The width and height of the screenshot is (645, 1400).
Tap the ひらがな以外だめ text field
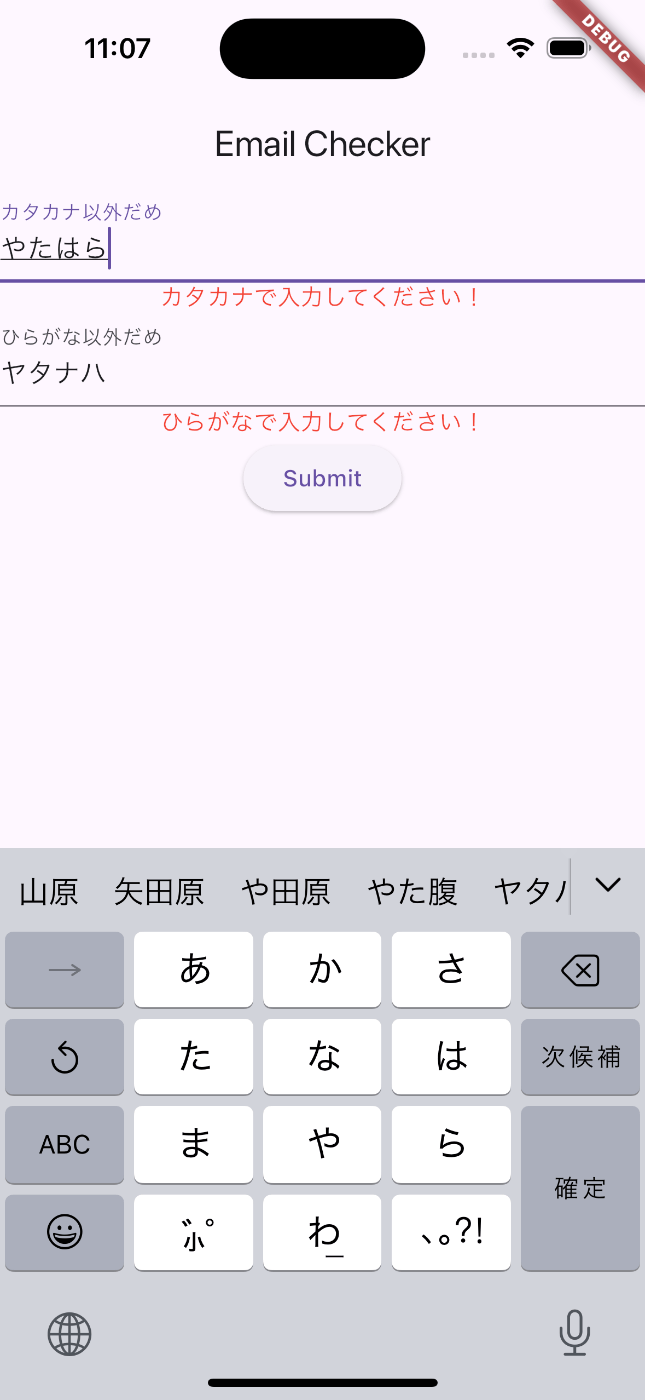pyautogui.click(x=322, y=365)
